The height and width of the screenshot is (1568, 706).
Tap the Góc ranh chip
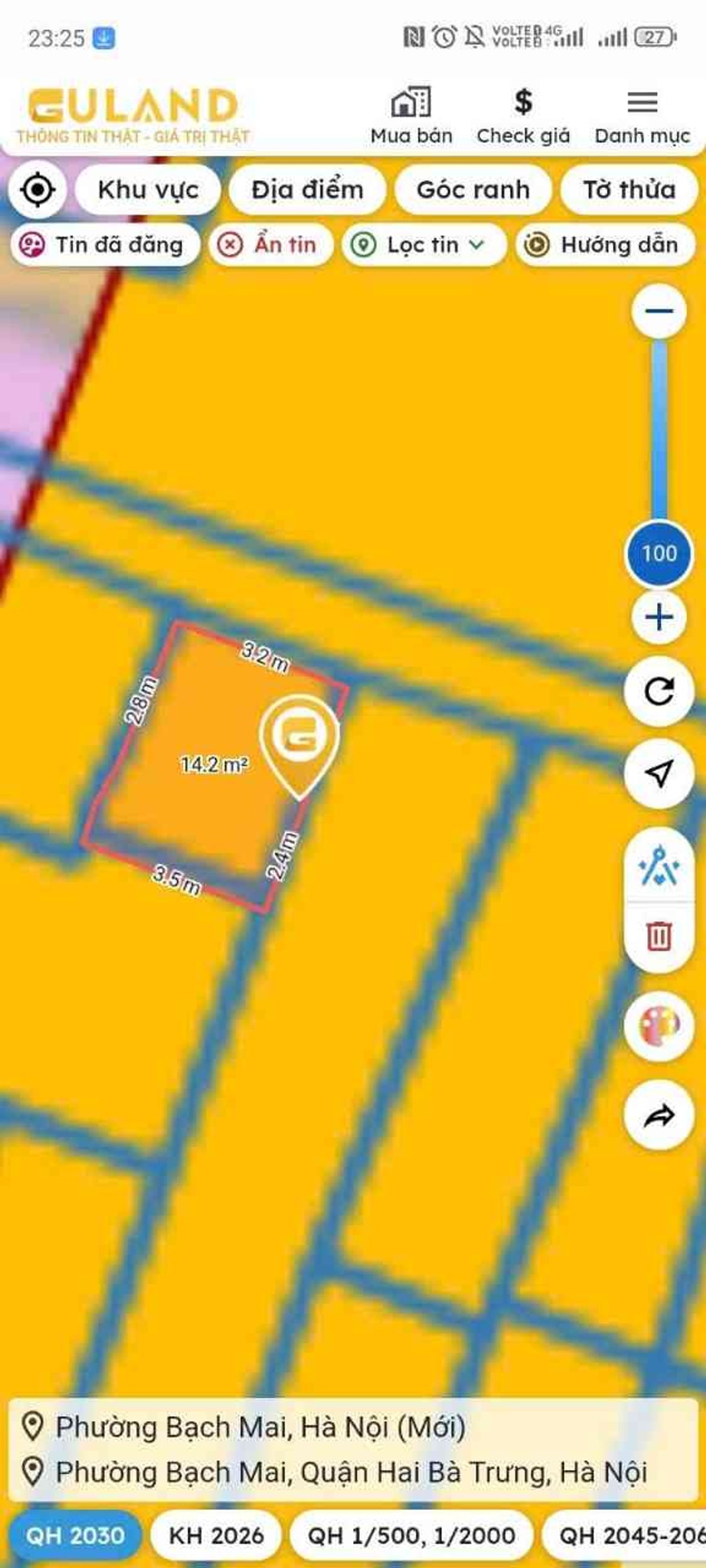(473, 189)
